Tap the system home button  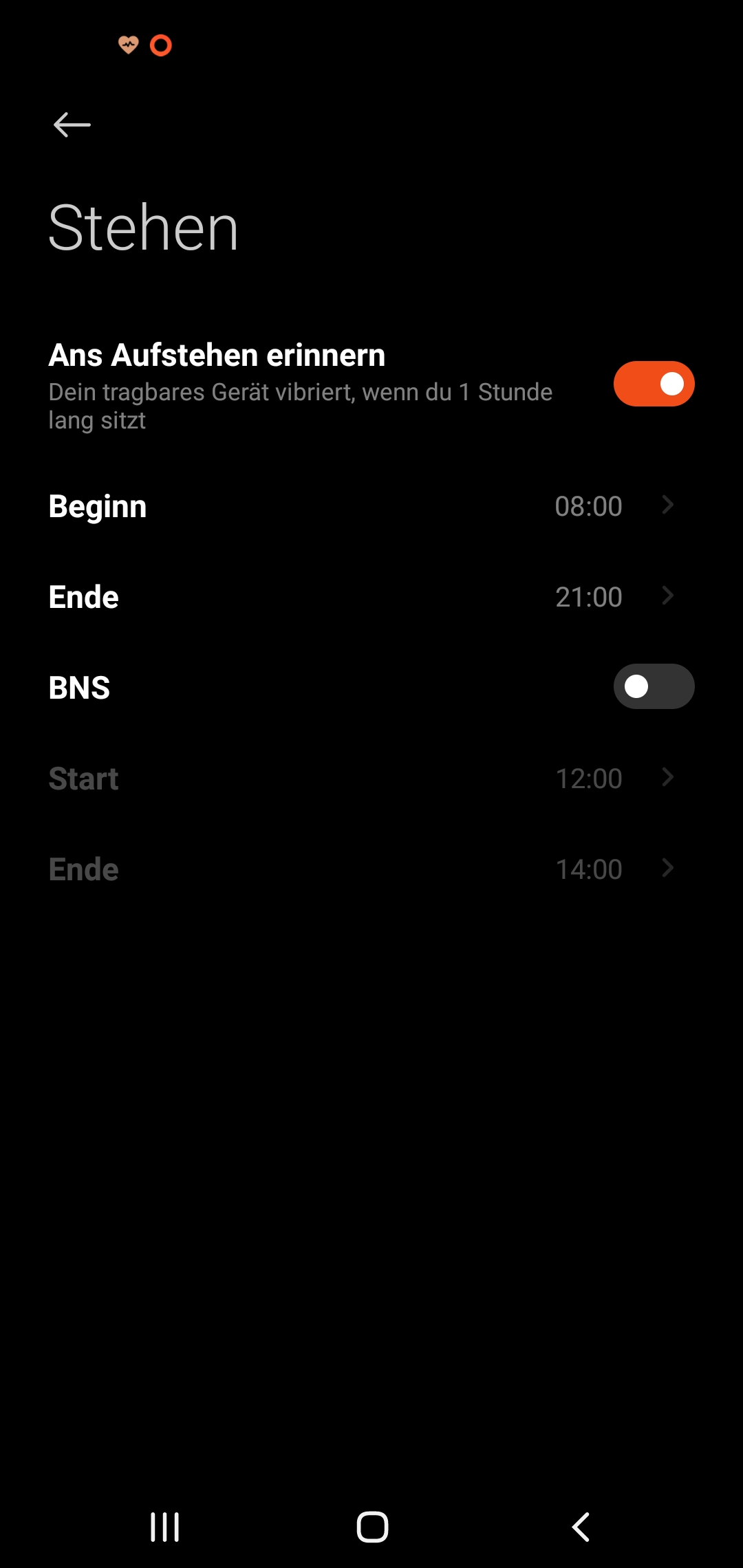click(x=372, y=1527)
